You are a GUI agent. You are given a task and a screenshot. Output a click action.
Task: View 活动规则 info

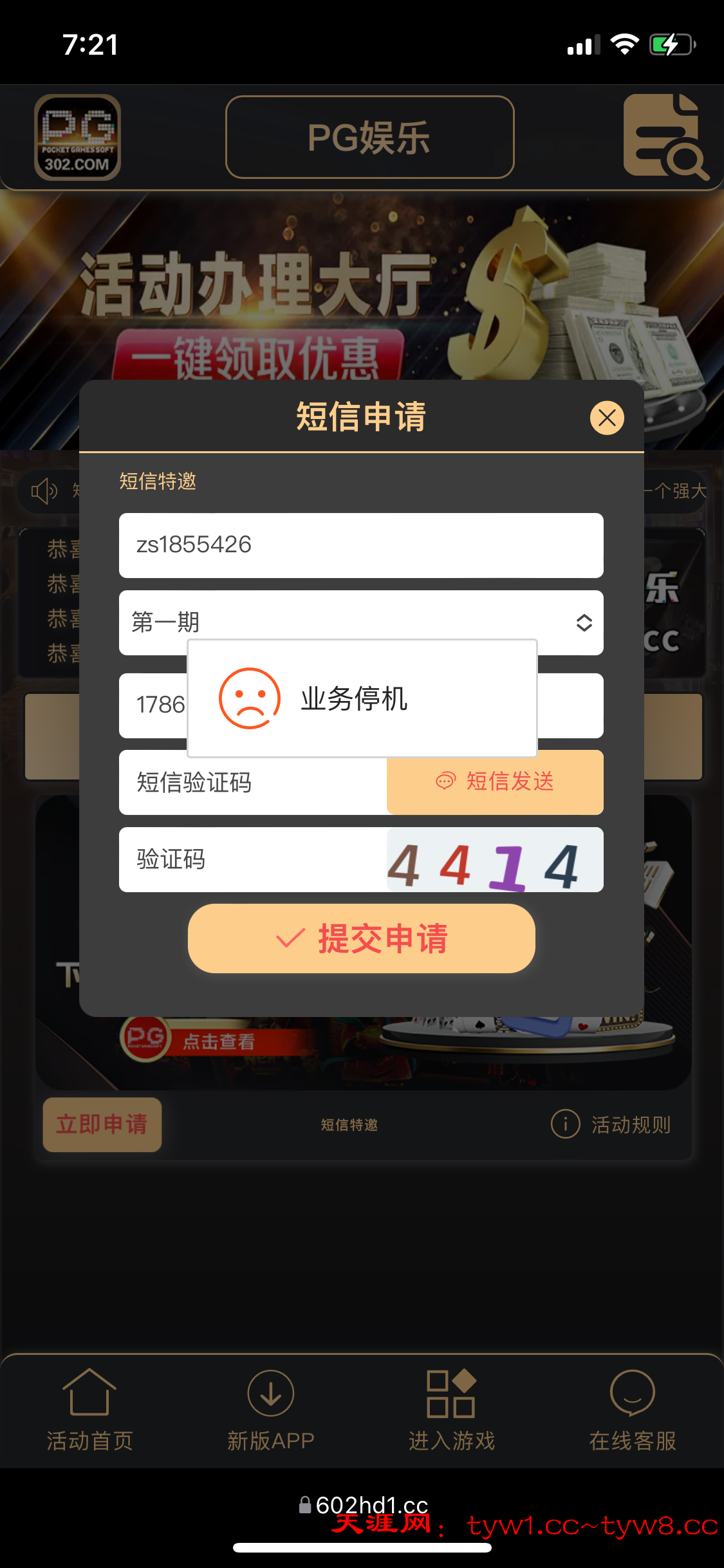click(x=611, y=1125)
